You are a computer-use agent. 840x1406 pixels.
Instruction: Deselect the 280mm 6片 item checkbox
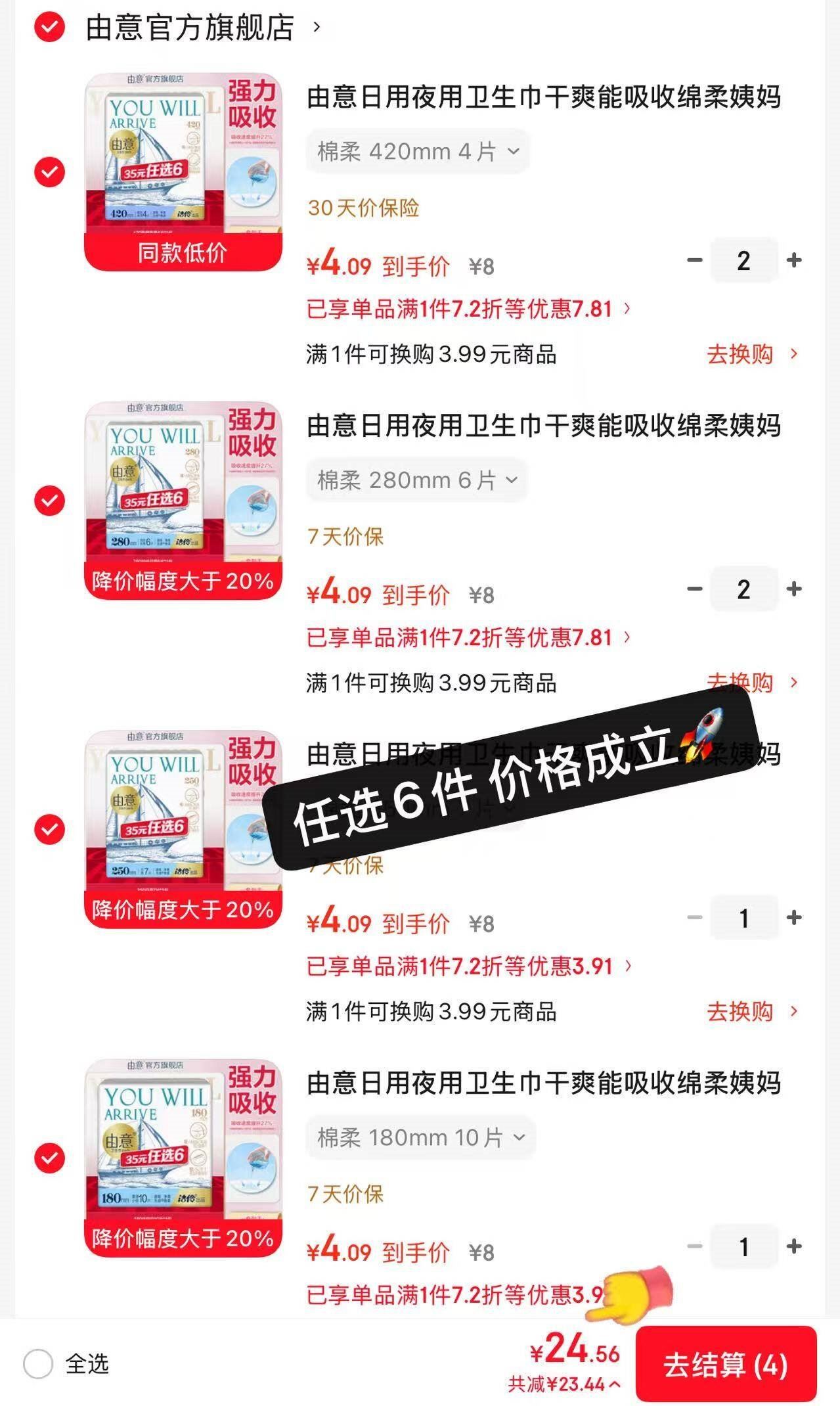click(49, 501)
